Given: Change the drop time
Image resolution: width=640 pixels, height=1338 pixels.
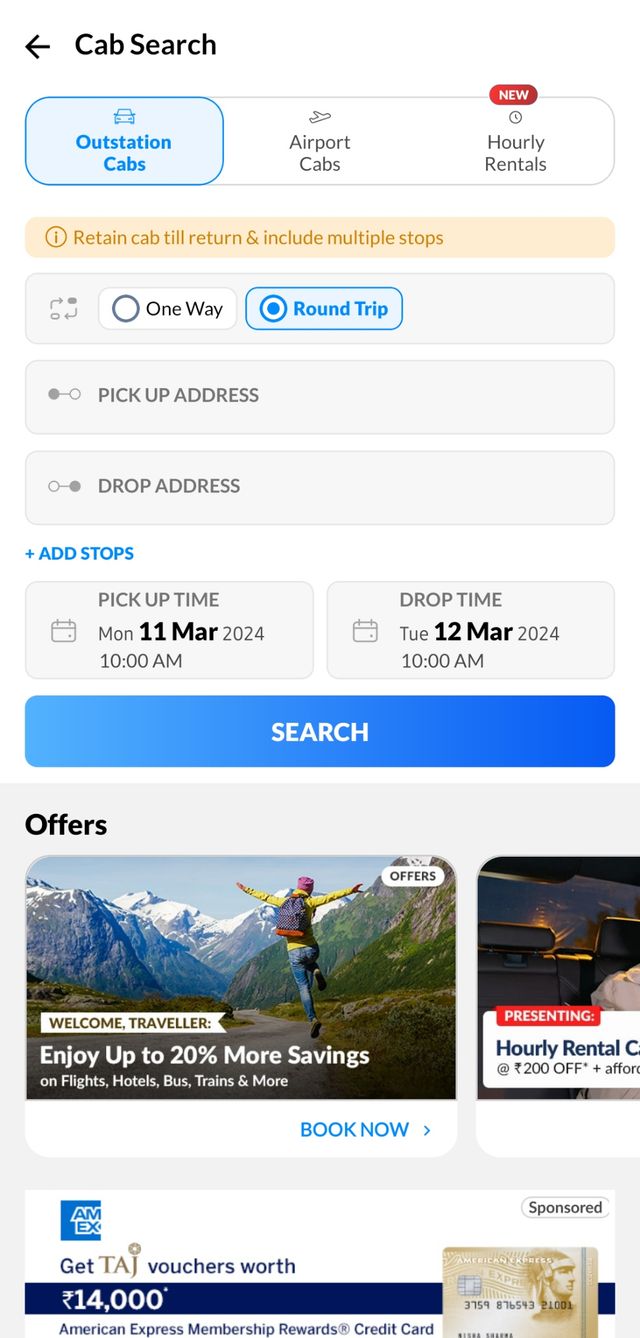Looking at the screenshot, I should [471, 631].
